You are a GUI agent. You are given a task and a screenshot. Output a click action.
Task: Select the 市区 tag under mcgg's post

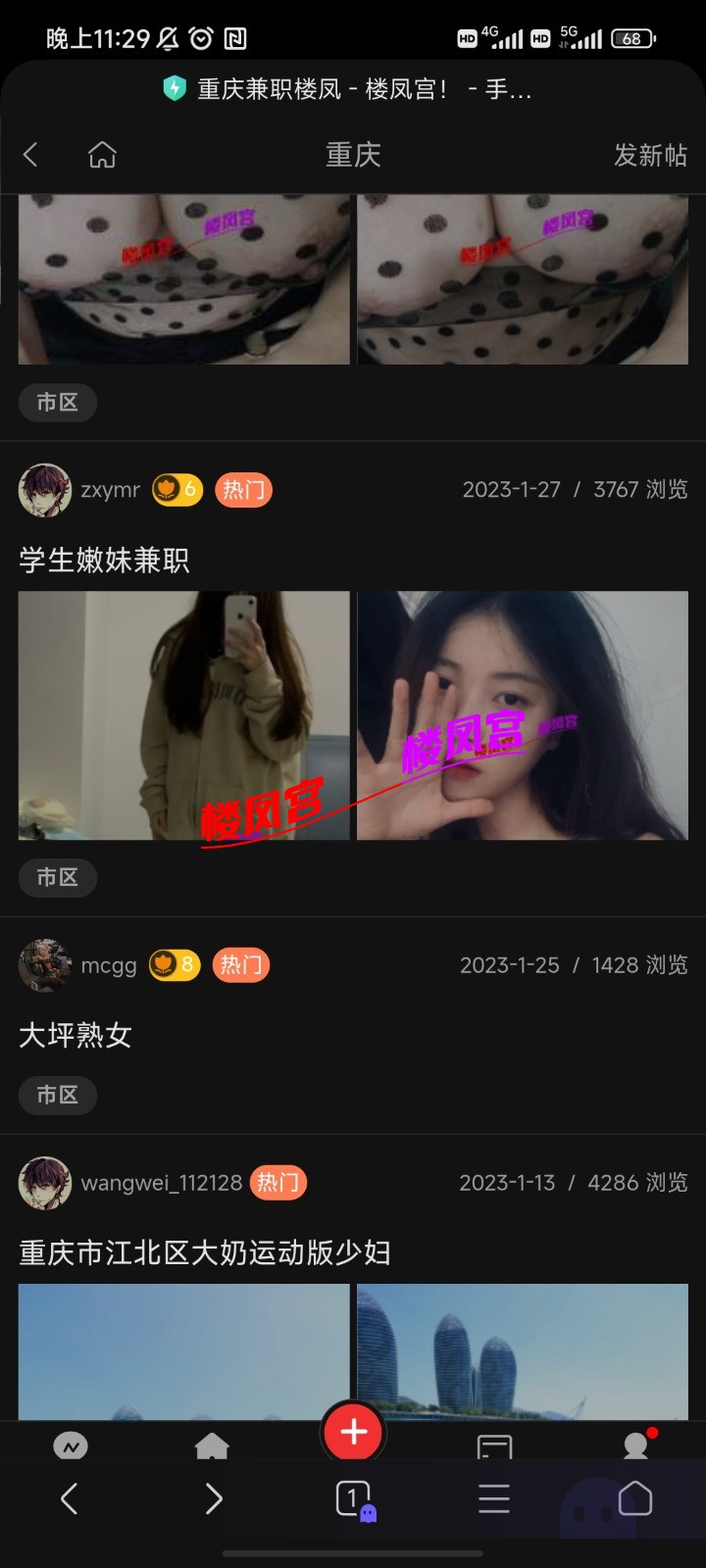[x=57, y=1095]
